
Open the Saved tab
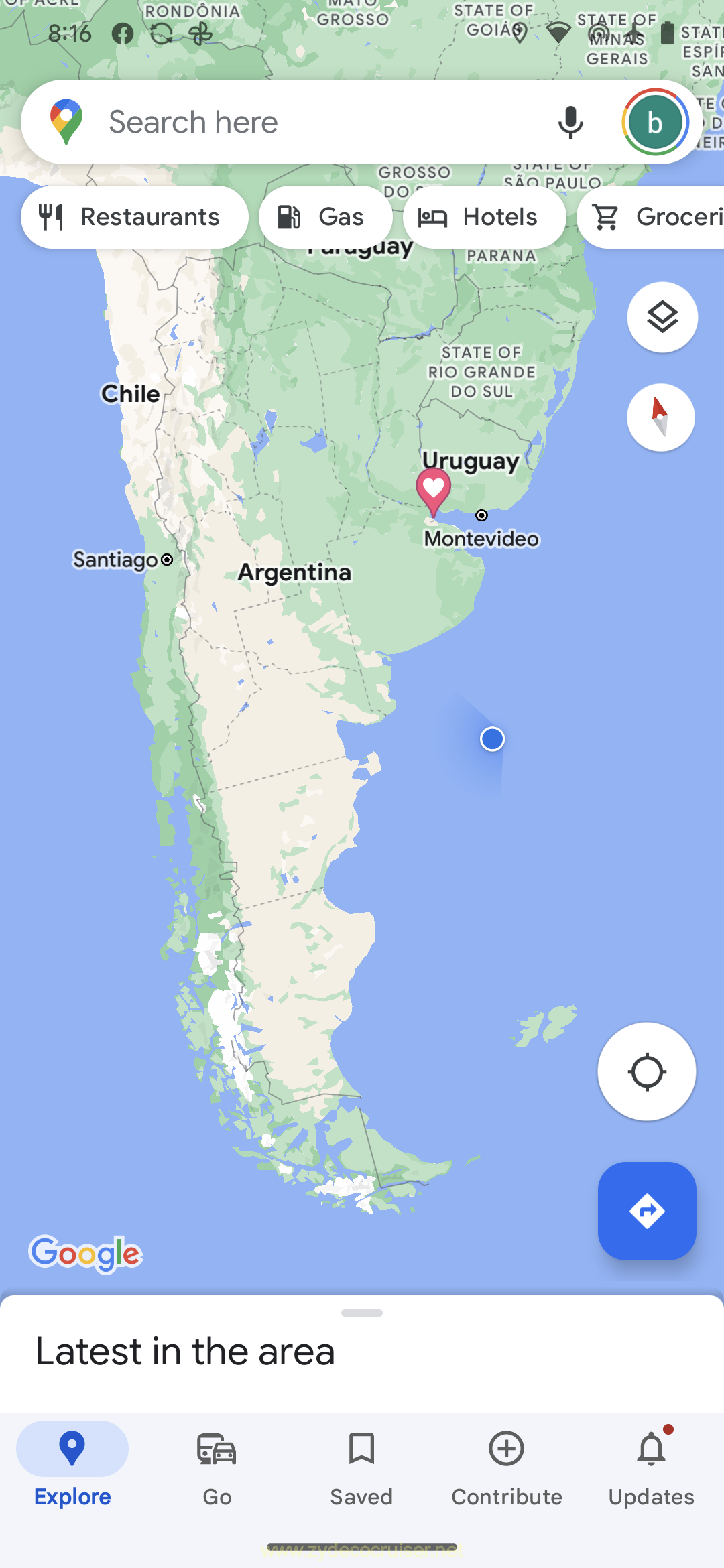click(x=361, y=1467)
